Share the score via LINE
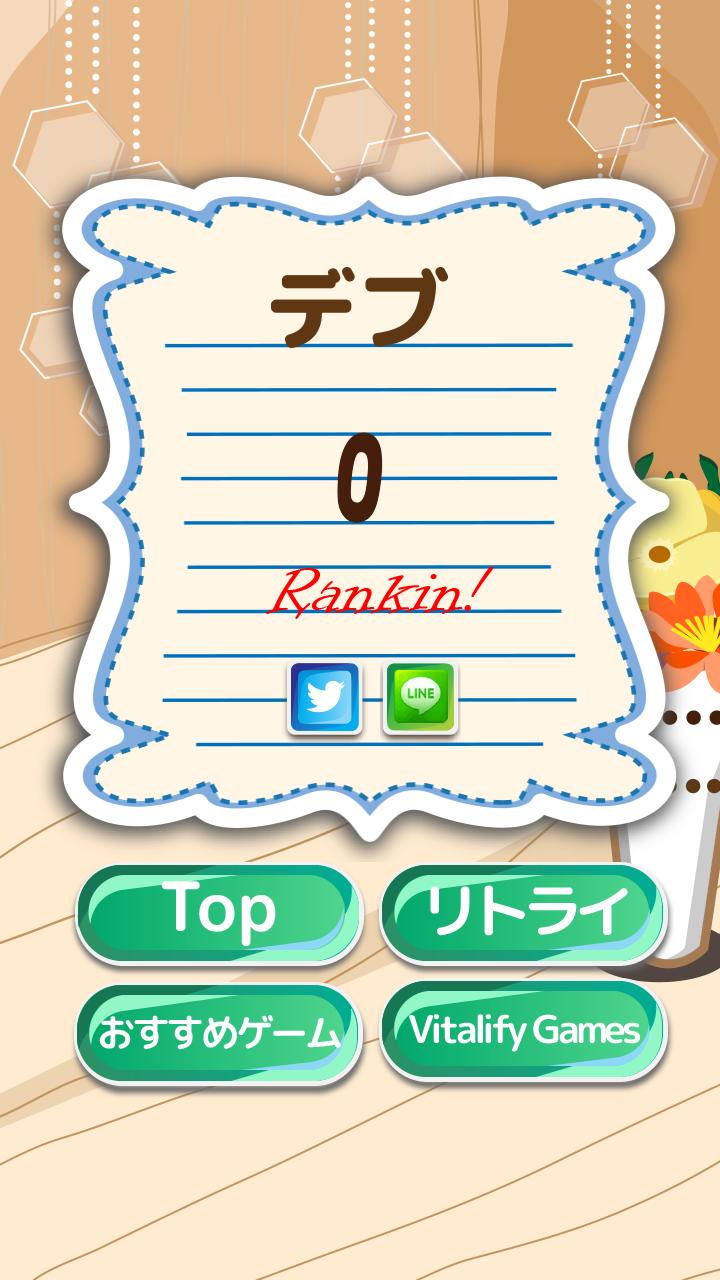720x1280 pixels. click(x=420, y=698)
